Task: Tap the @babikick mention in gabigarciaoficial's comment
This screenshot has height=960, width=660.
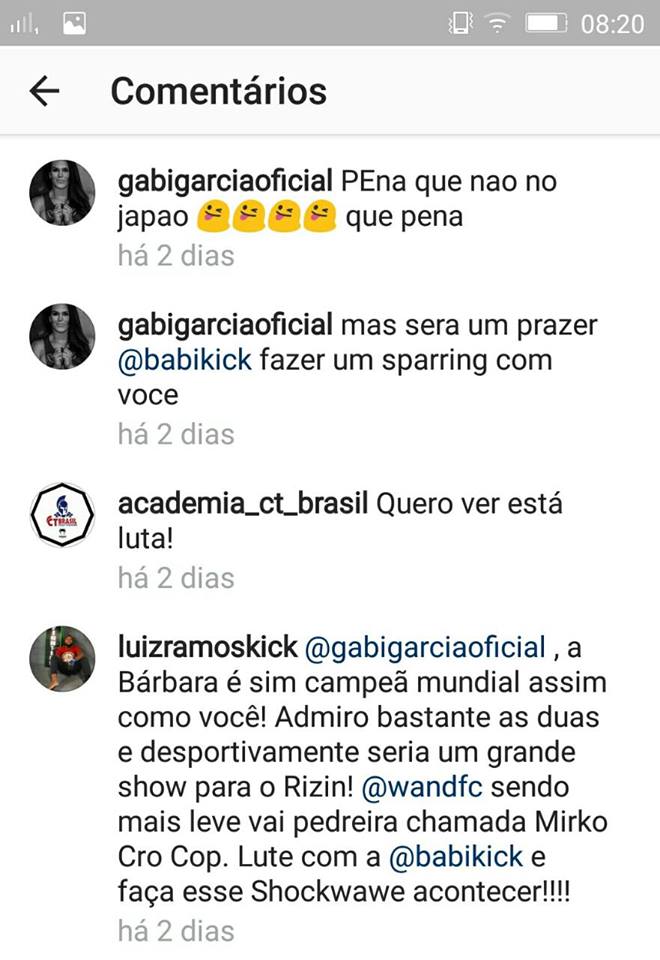Action: click(184, 360)
